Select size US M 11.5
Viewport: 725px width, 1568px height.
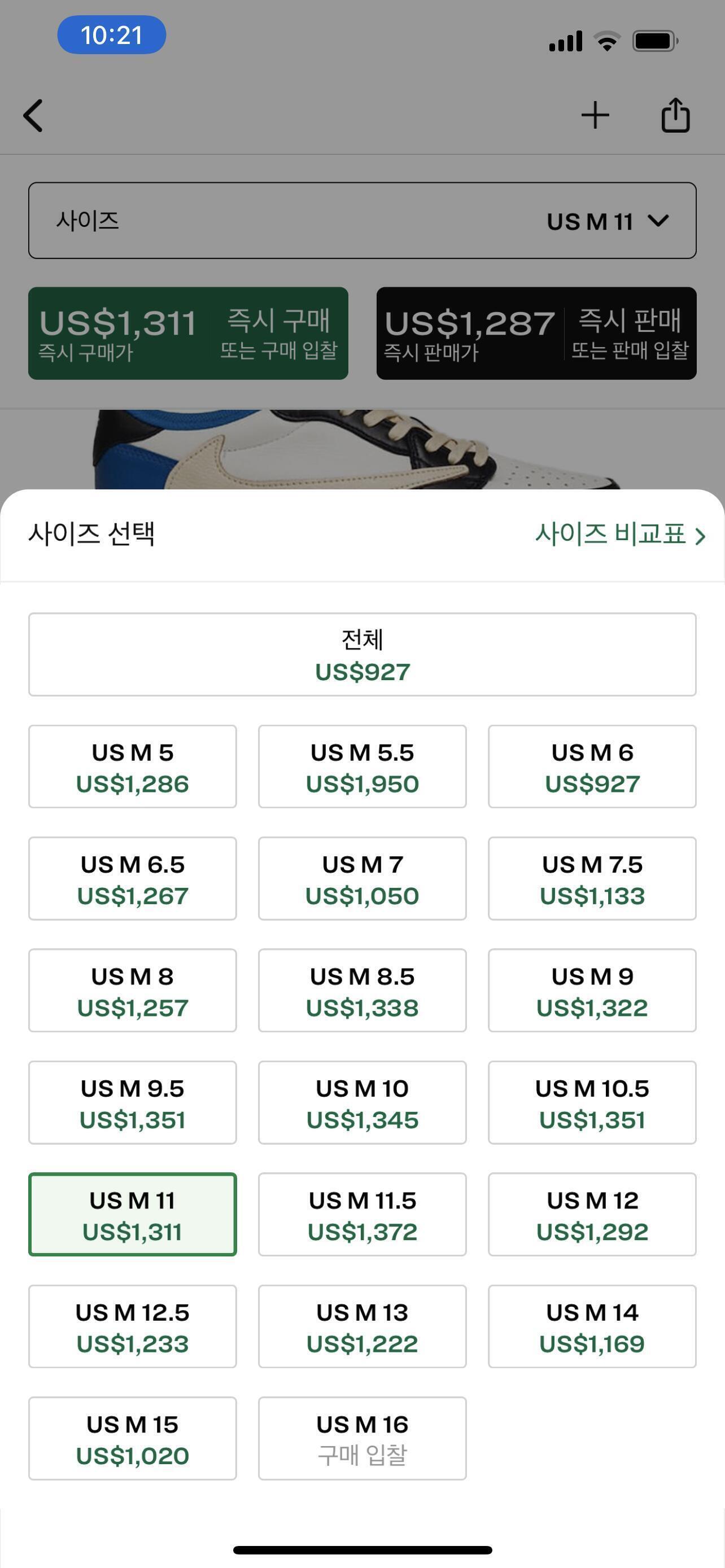(x=362, y=1214)
